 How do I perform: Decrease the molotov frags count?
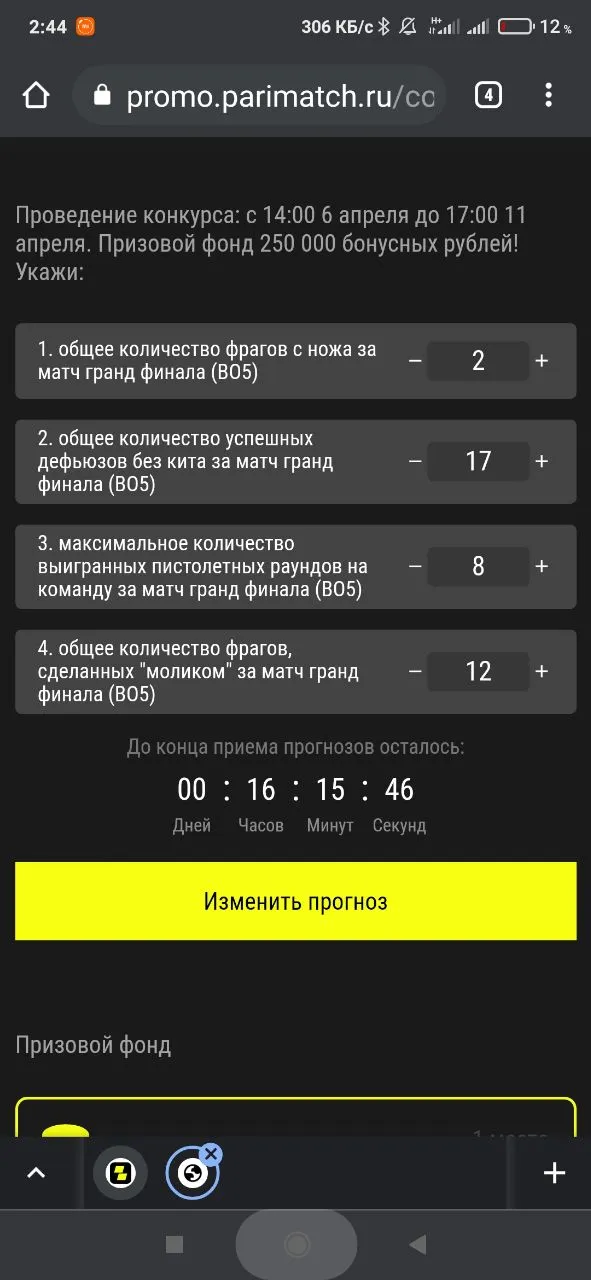tap(415, 671)
